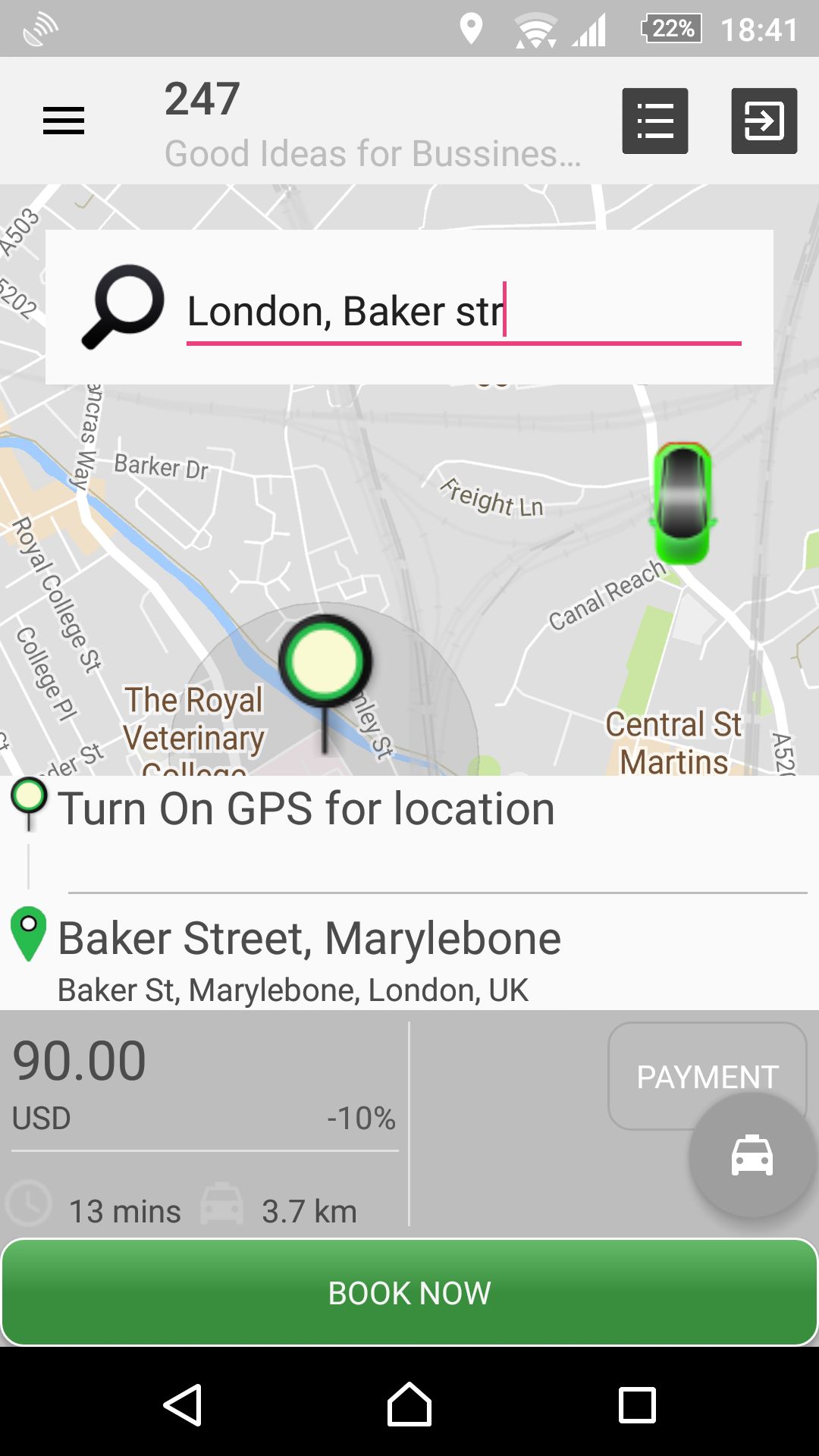Image resolution: width=819 pixels, height=1456 pixels.
Task: Open the list icon in the top bar
Action: click(655, 121)
